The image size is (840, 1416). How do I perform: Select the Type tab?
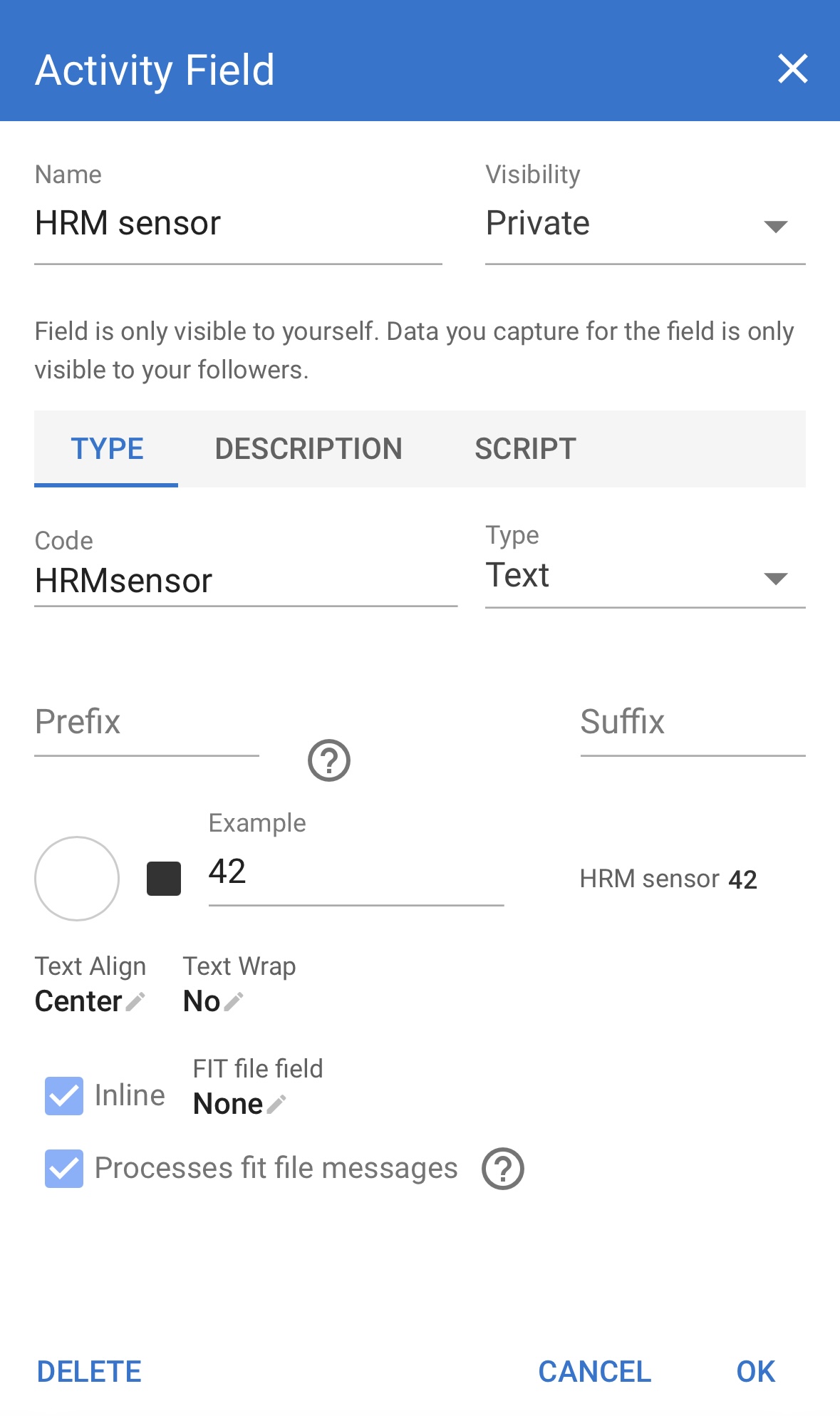point(107,449)
